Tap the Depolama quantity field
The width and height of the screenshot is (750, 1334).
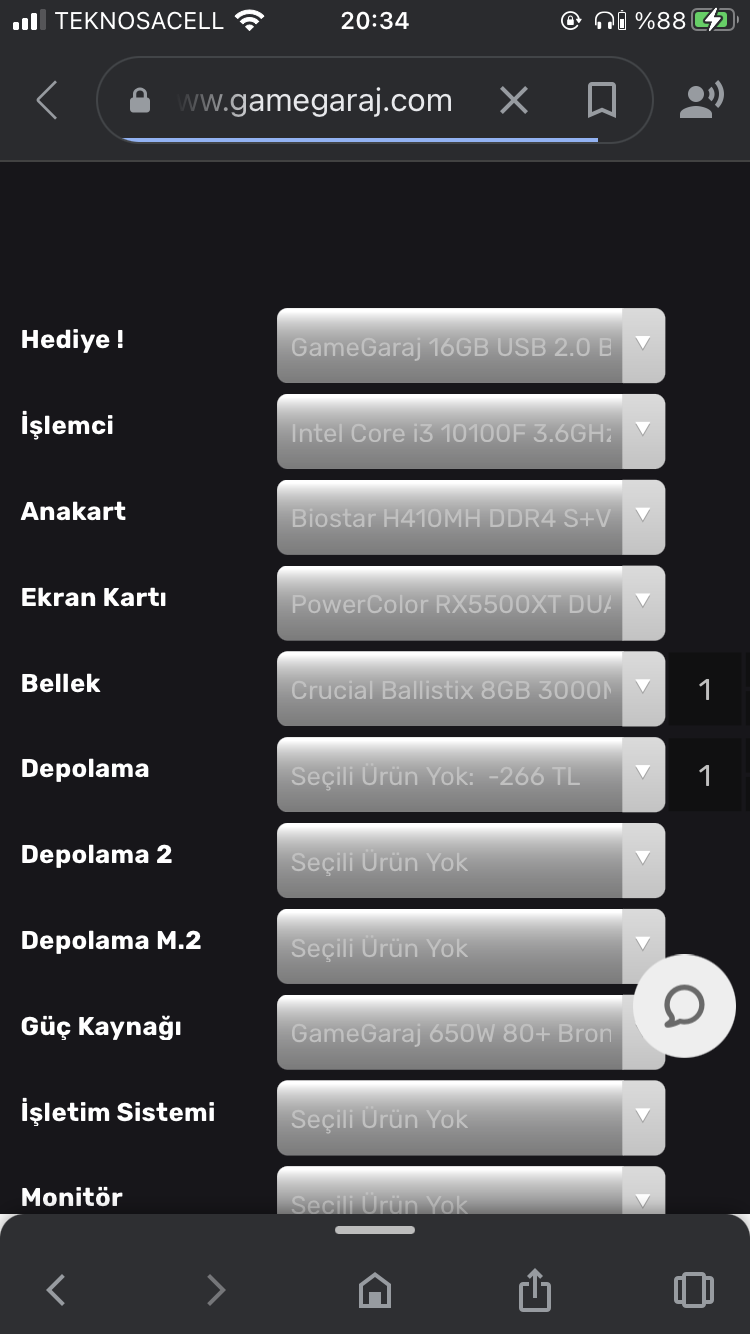coord(705,776)
